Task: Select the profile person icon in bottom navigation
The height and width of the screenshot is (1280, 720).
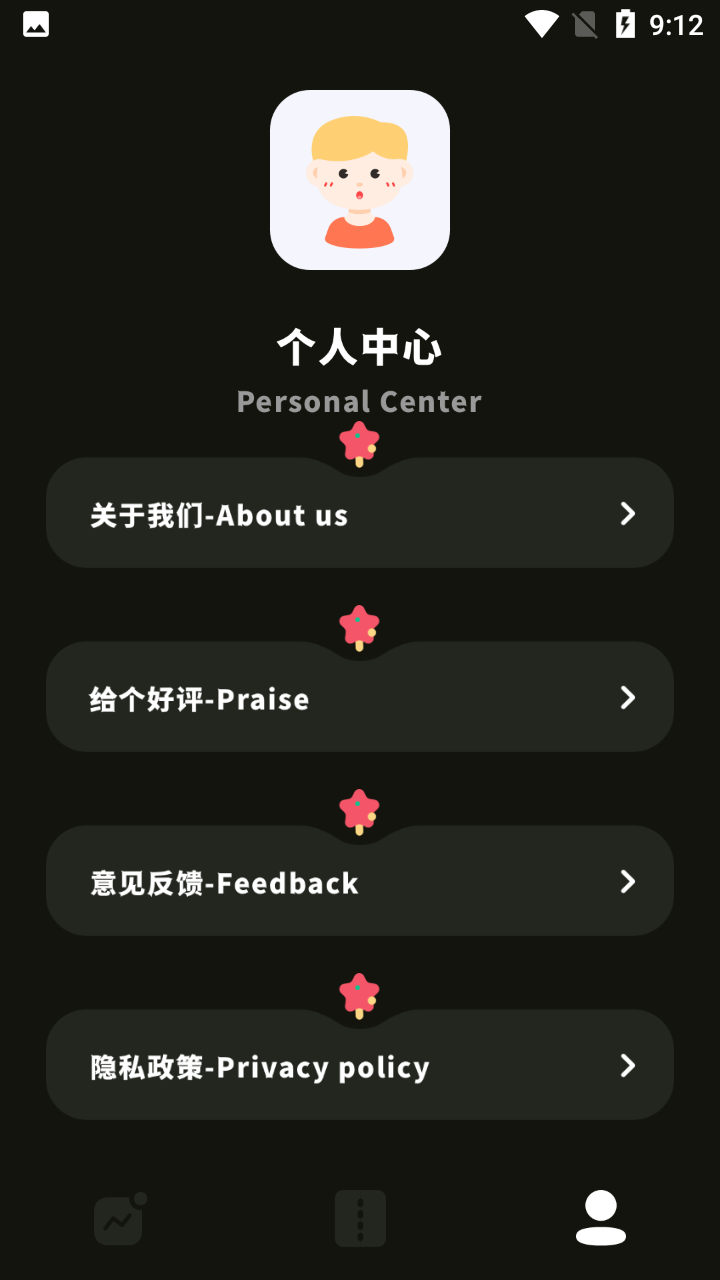Action: (x=600, y=1218)
